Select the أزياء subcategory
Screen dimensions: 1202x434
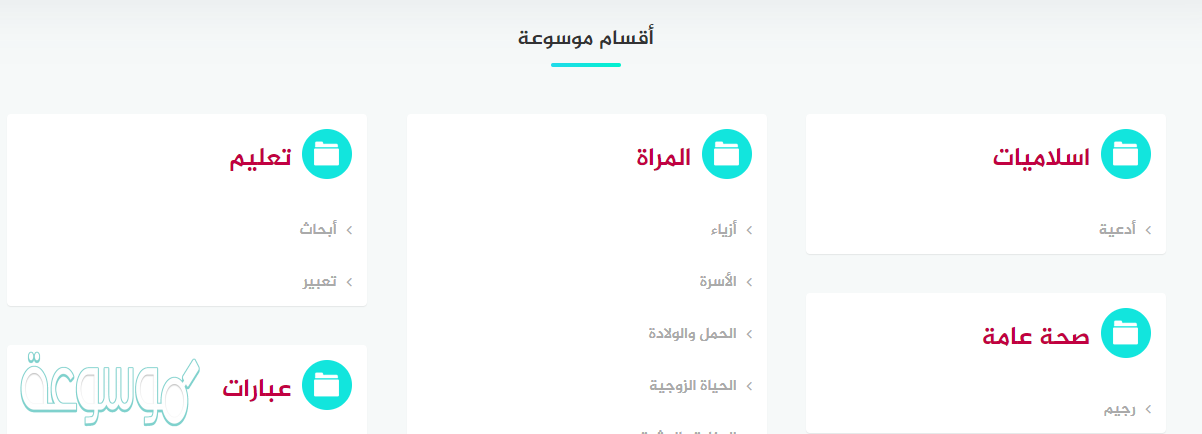pos(718,230)
